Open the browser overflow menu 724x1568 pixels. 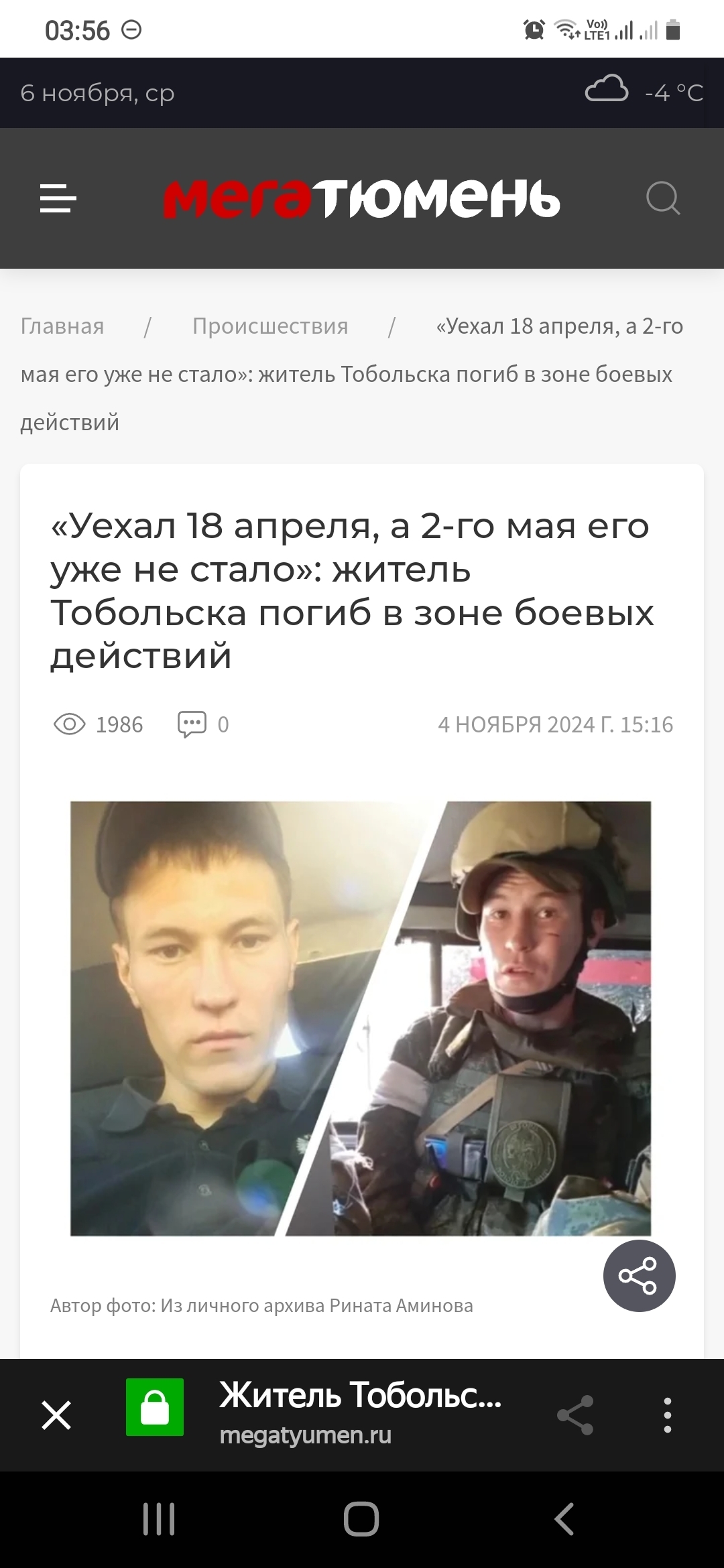point(667,1415)
